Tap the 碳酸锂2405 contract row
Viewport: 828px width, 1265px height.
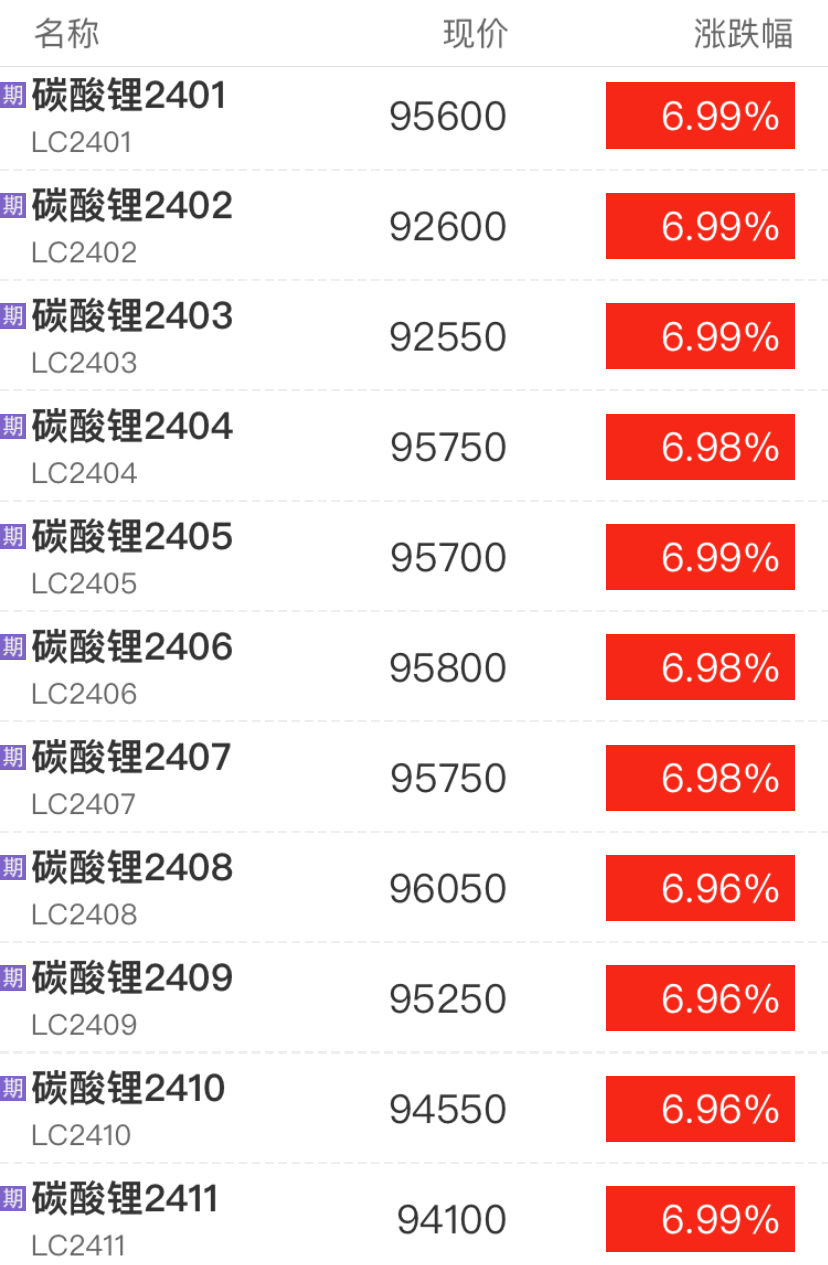pyautogui.click(x=132, y=538)
